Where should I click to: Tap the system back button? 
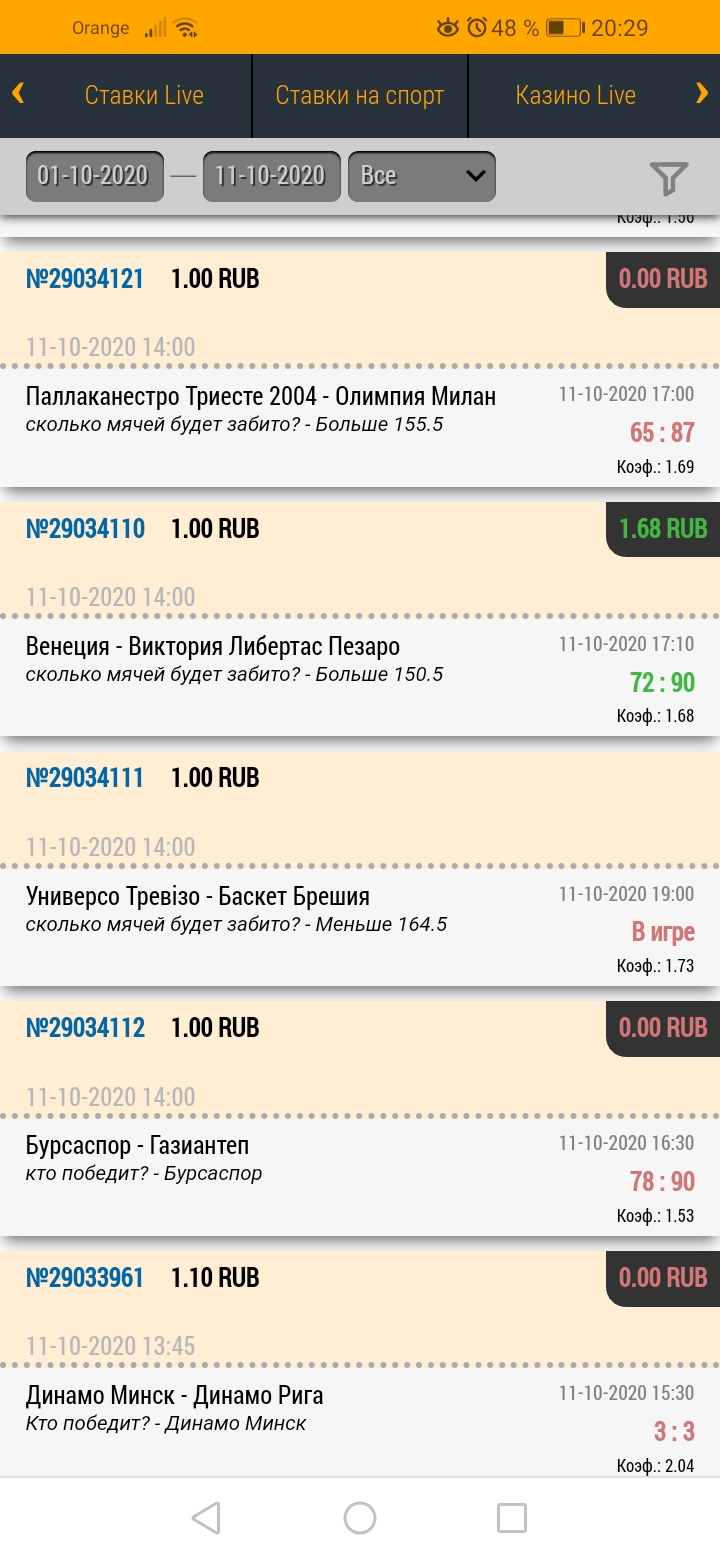[x=206, y=1518]
